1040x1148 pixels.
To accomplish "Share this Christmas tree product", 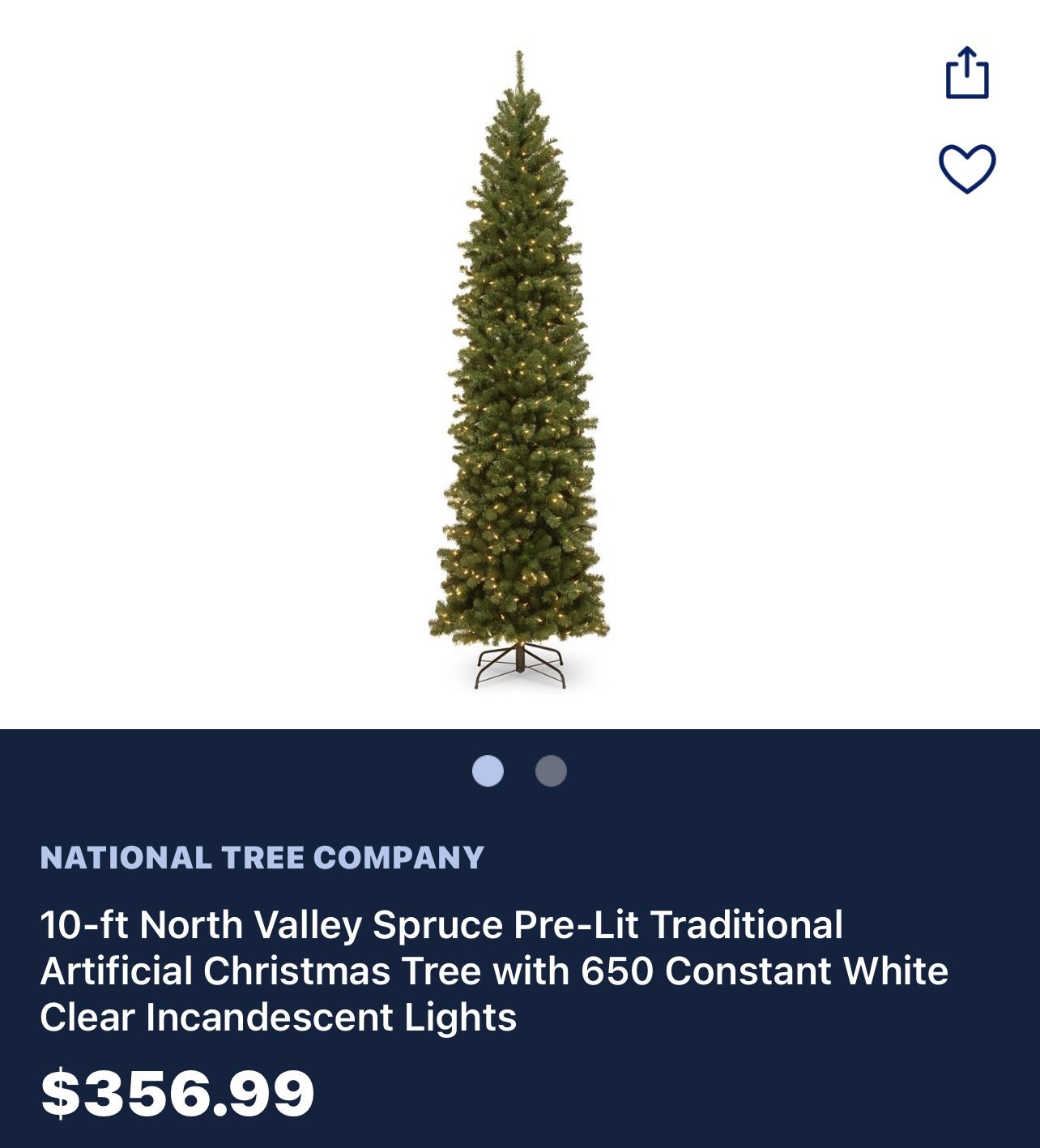I will (x=967, y=74).
